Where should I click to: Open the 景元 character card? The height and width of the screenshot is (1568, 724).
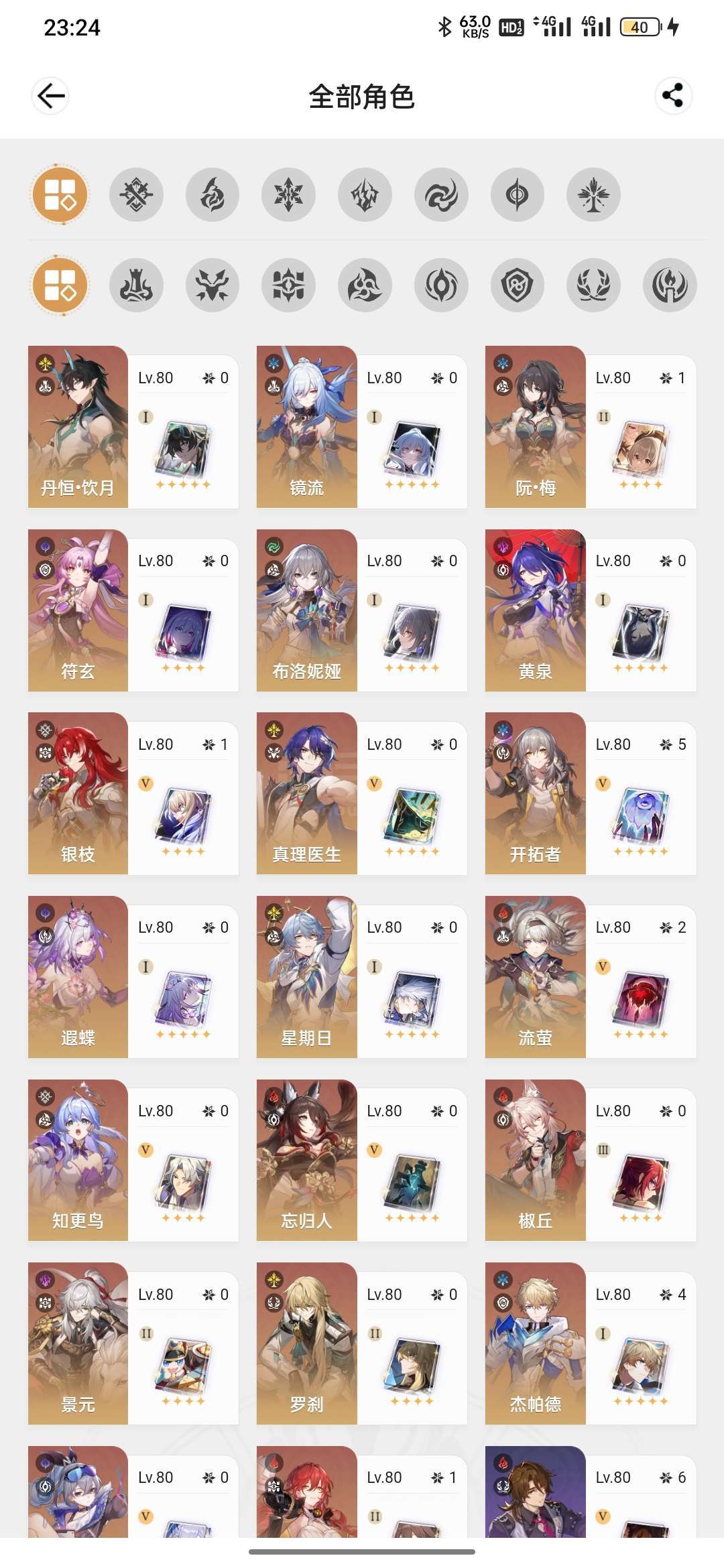point(133,1344)
